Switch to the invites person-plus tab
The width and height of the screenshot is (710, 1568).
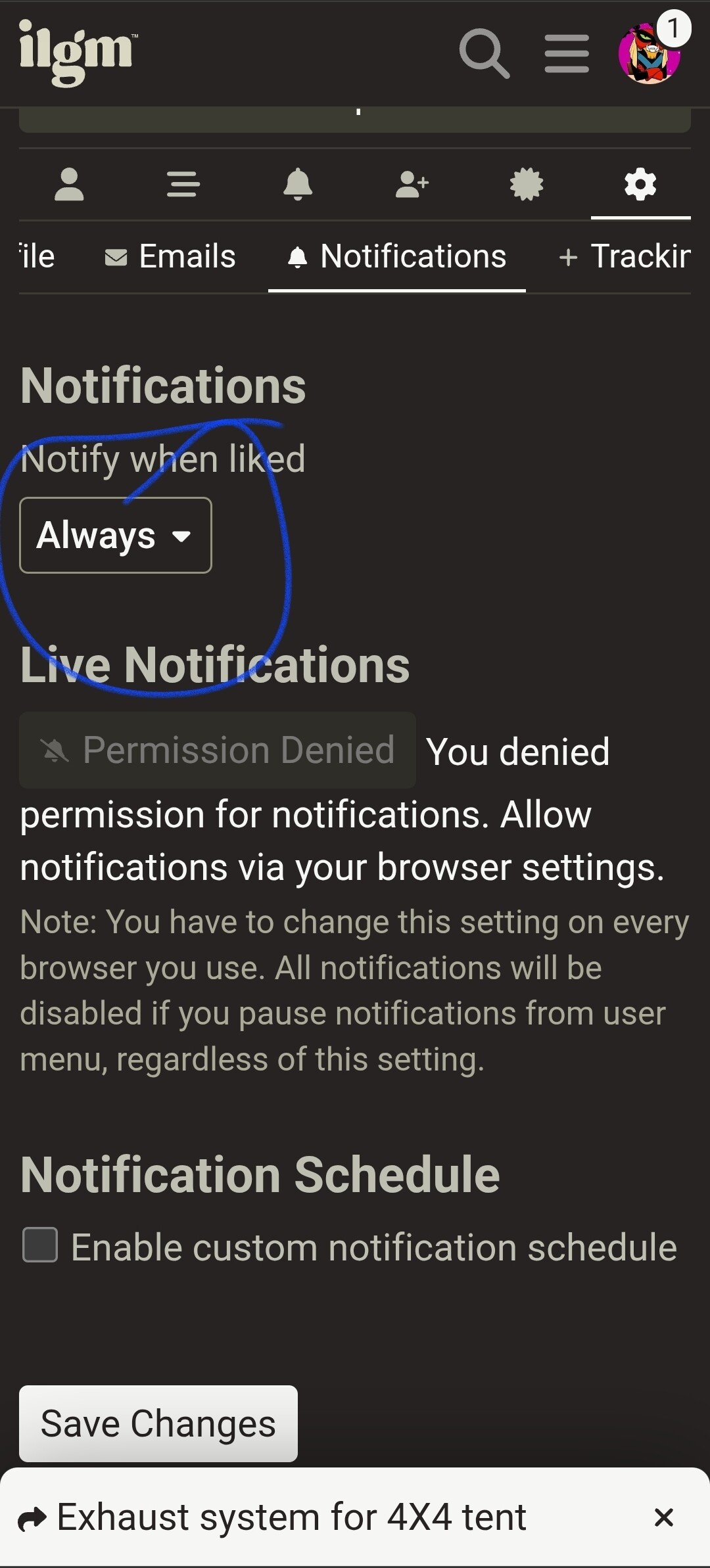coord(412,185)
